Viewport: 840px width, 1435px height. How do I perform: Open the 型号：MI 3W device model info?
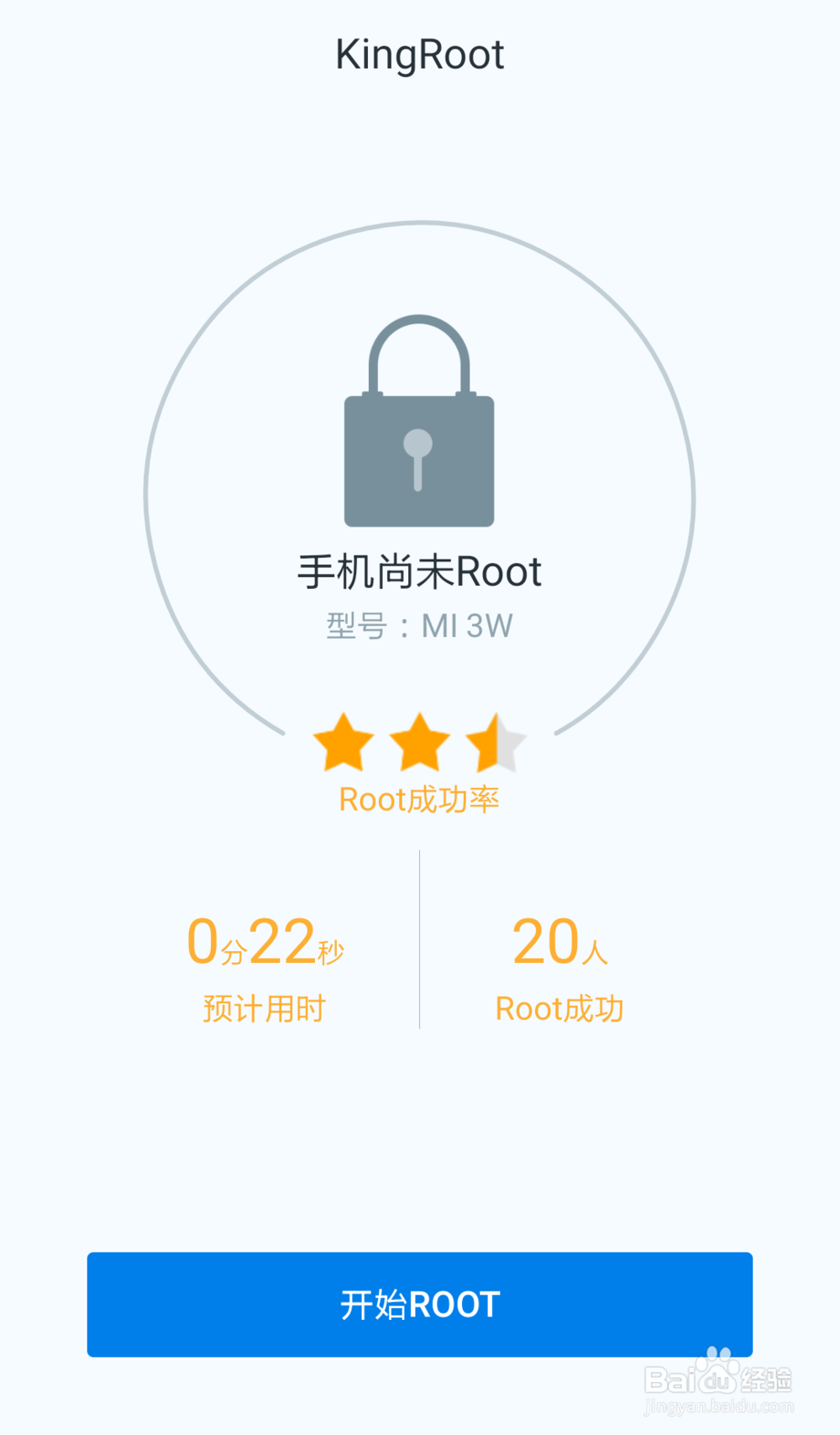418,623
